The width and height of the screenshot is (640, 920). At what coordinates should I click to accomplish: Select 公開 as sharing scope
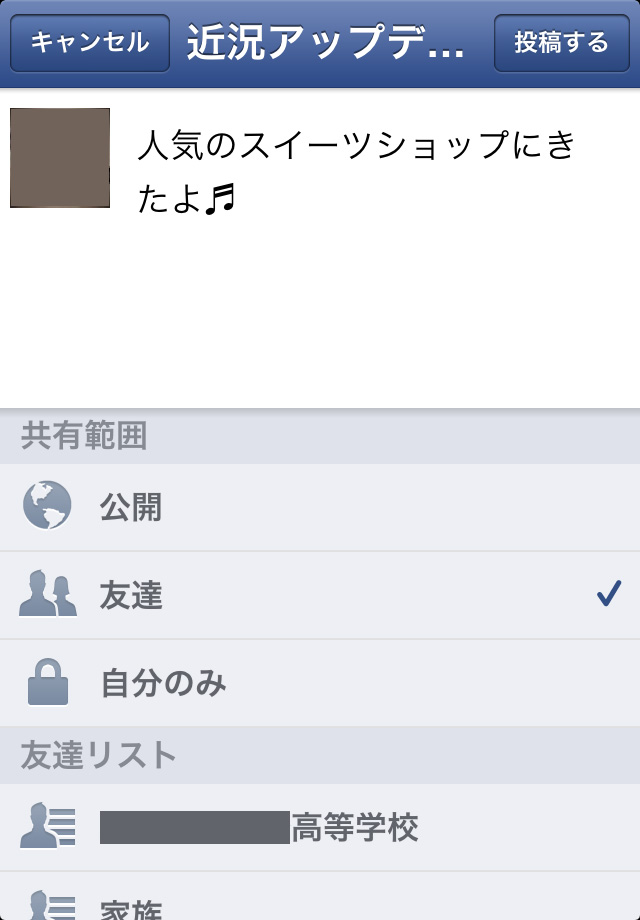click(320, 508)
